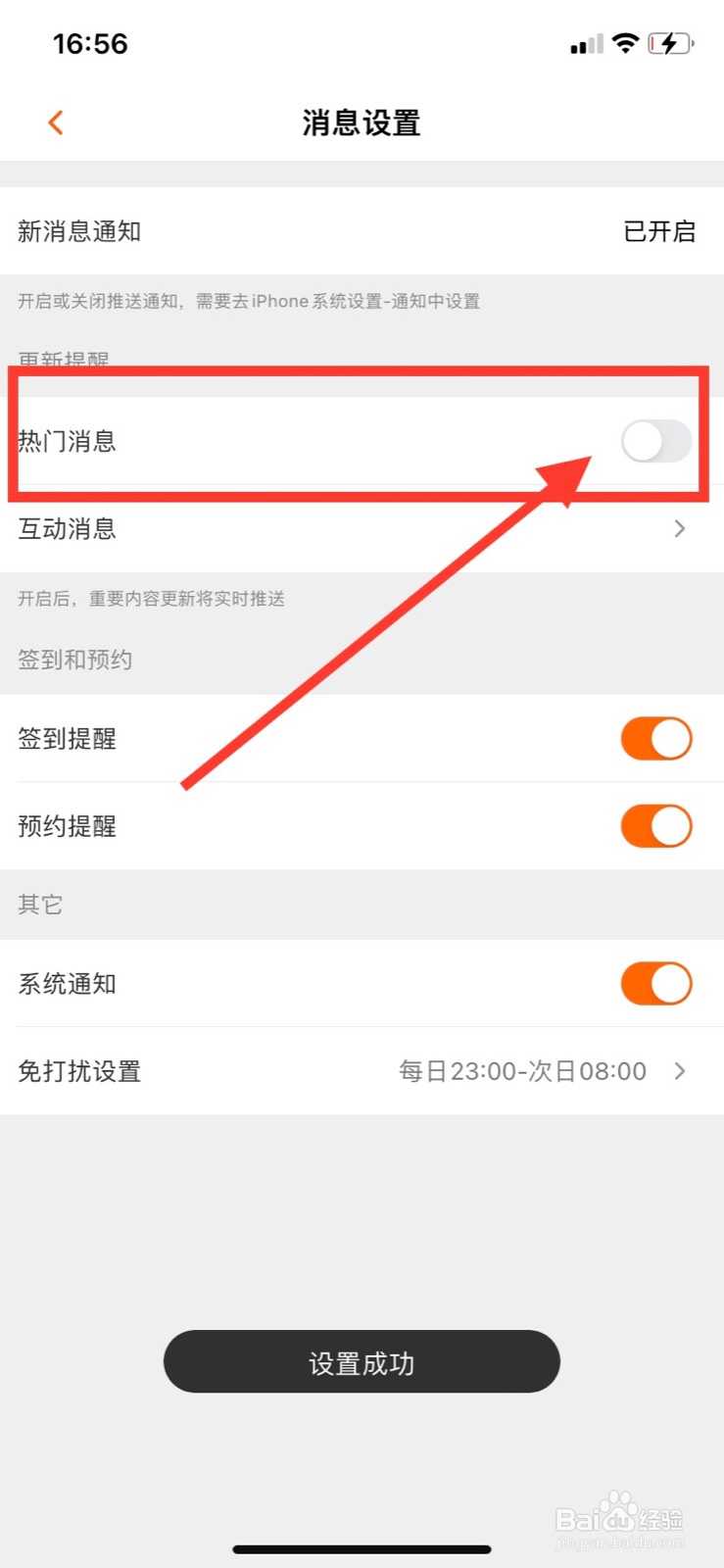Viewport: 724px width, 1568px height.
Task: Disable the 签到提醒 switch
Action: (x=654, y=738)
